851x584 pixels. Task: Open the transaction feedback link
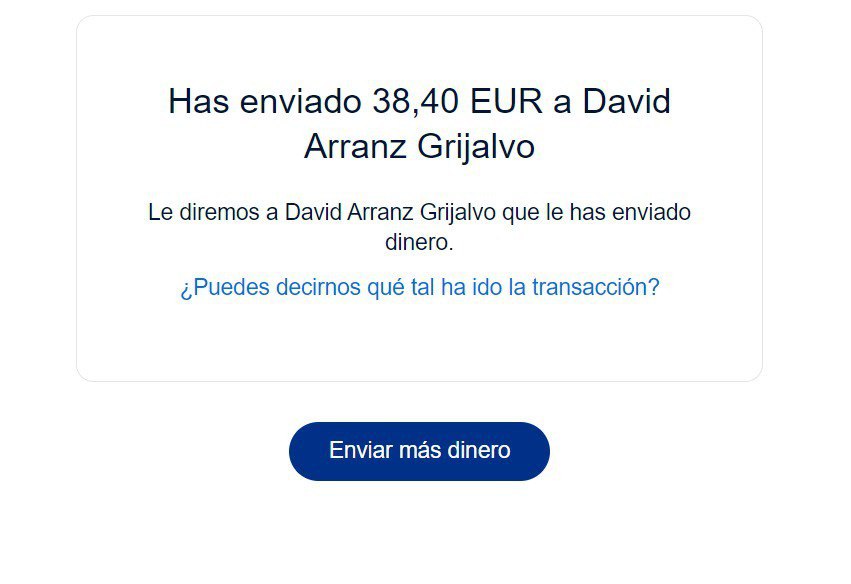click(419, 288)
